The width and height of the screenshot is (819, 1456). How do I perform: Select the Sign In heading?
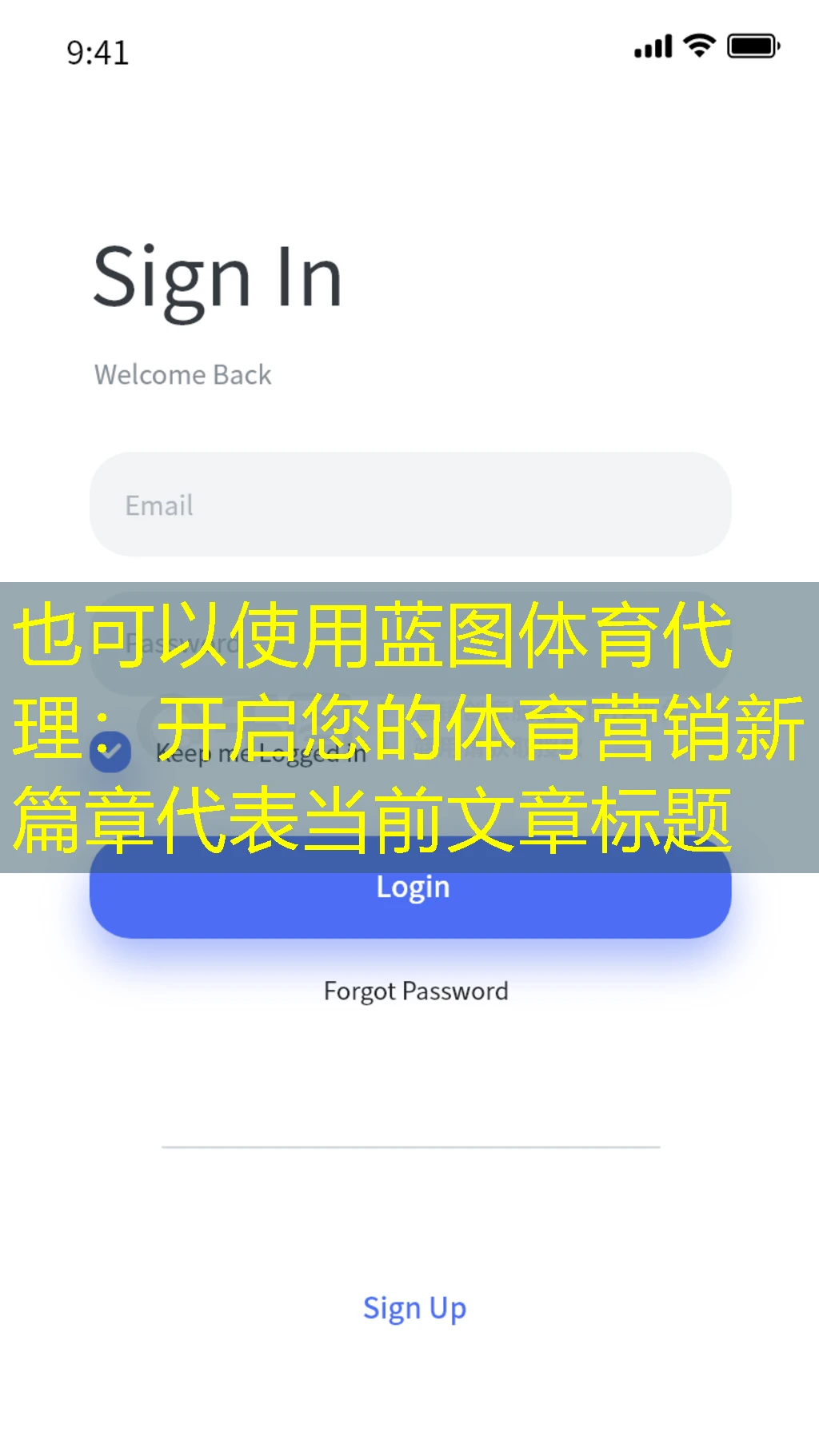coord(218,279)
